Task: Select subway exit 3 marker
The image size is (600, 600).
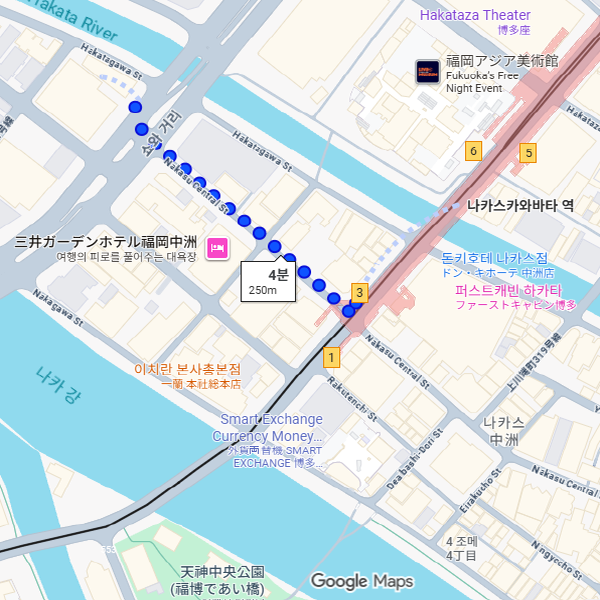Action: click(x=359, y=293)
